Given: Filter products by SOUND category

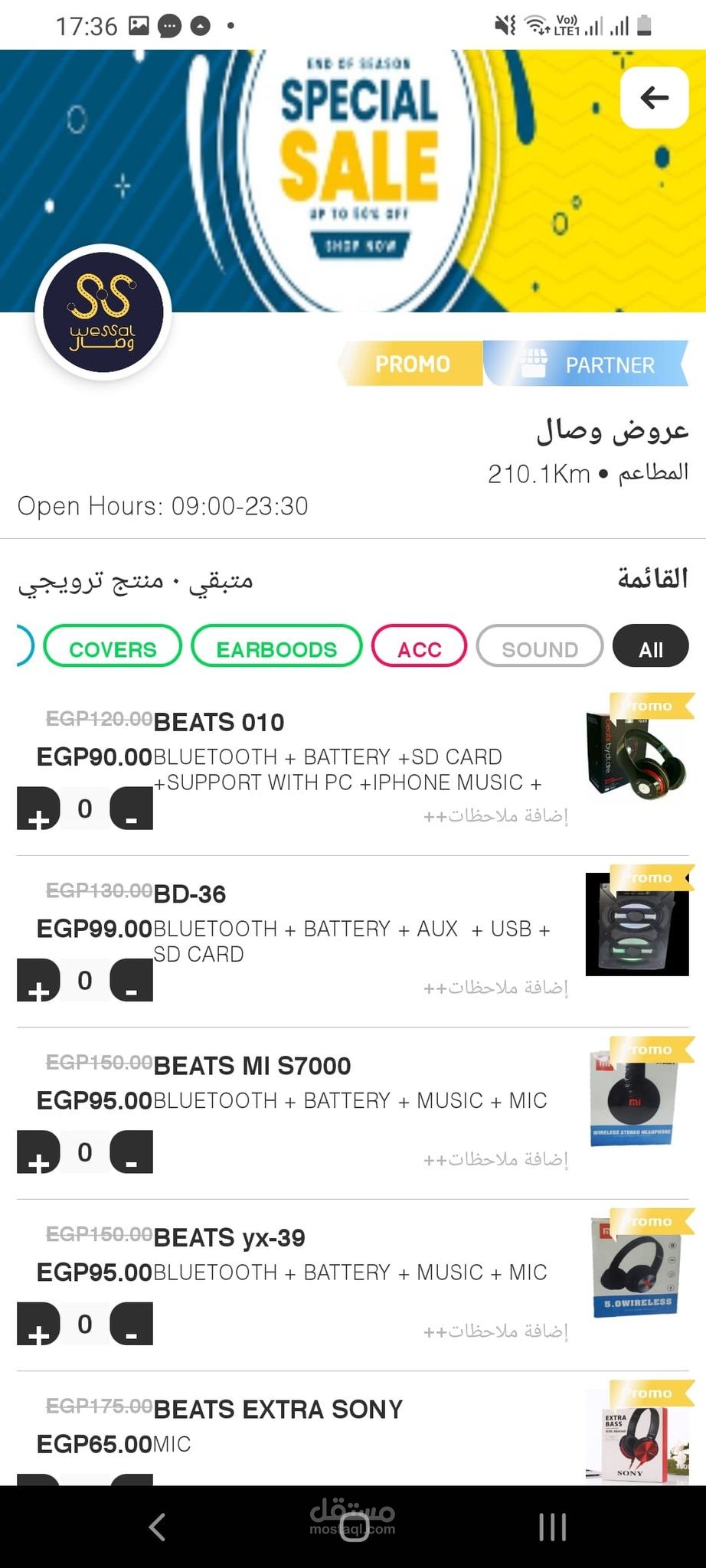Looking at the screenshot, I should [x=540, y=648].
